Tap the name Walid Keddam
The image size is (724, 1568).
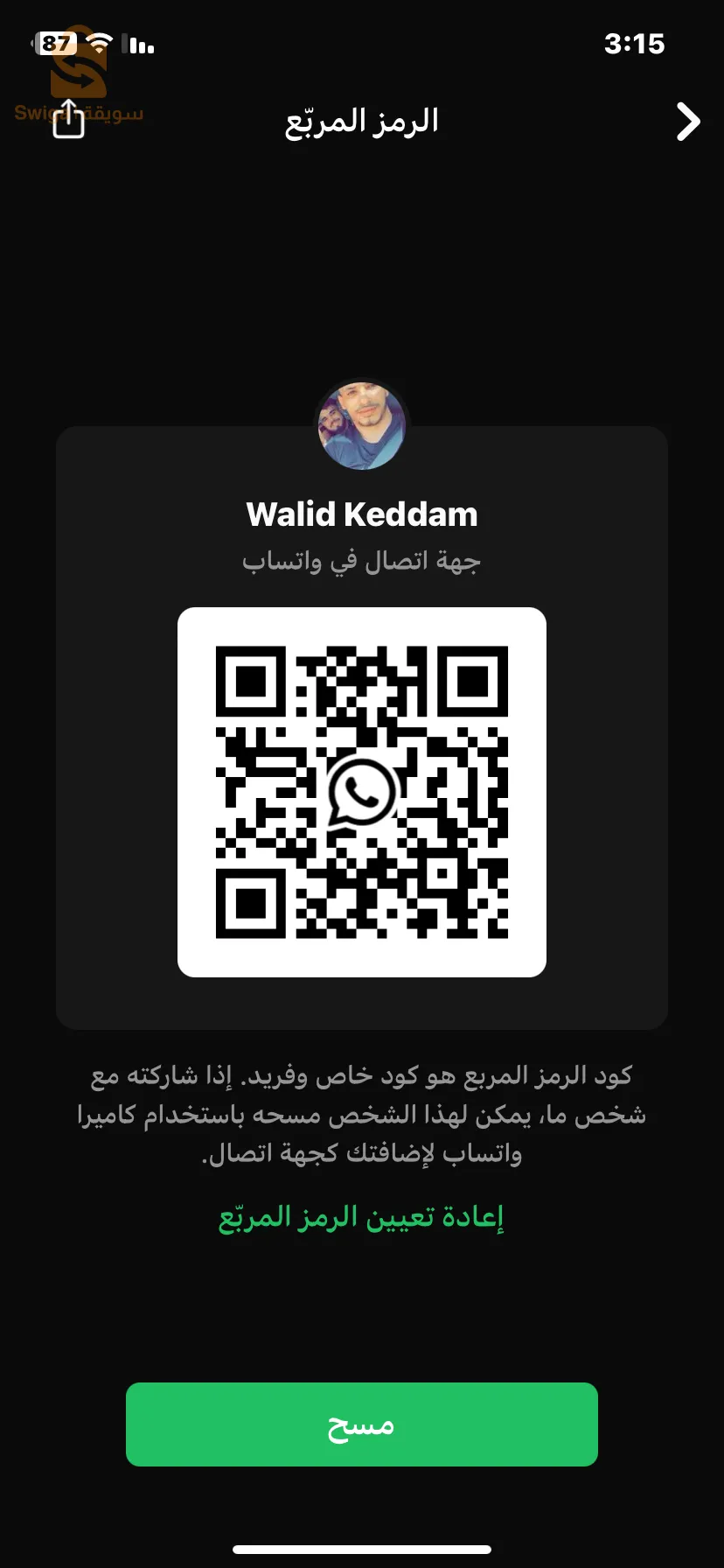click(361, 514)
